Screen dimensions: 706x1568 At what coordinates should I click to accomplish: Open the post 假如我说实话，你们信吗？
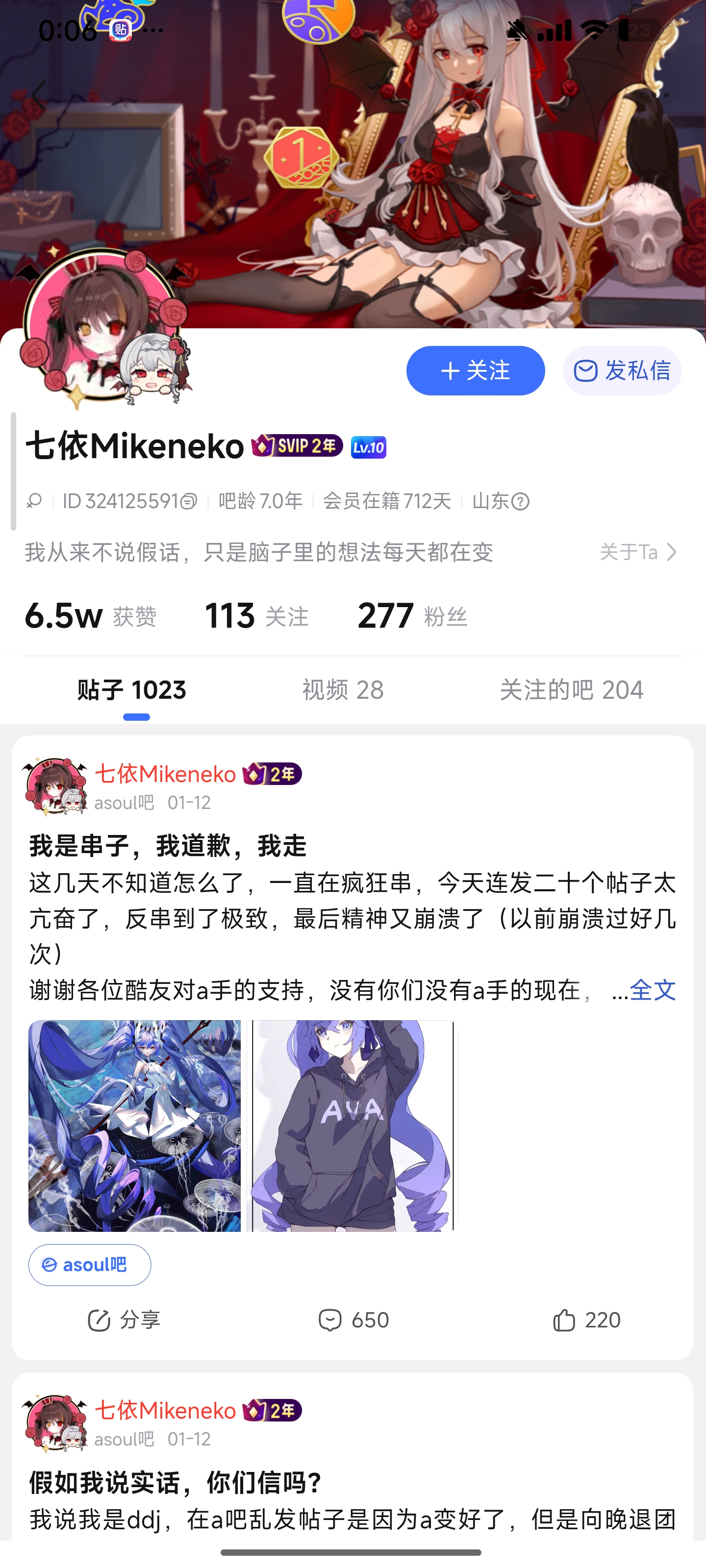(x=176, y=1482)
